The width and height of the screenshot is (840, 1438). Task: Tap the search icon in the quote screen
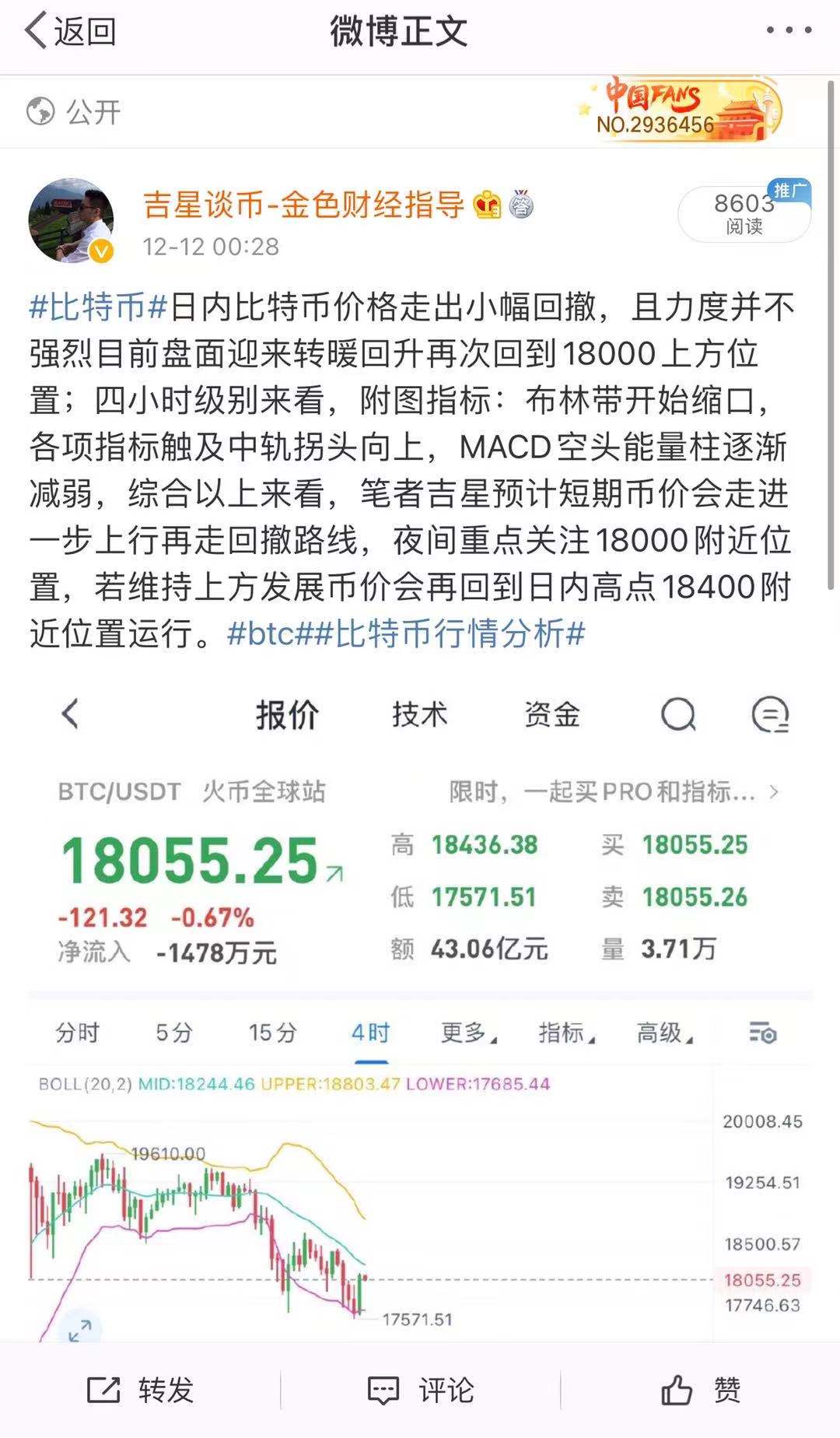tap(679, 713)
